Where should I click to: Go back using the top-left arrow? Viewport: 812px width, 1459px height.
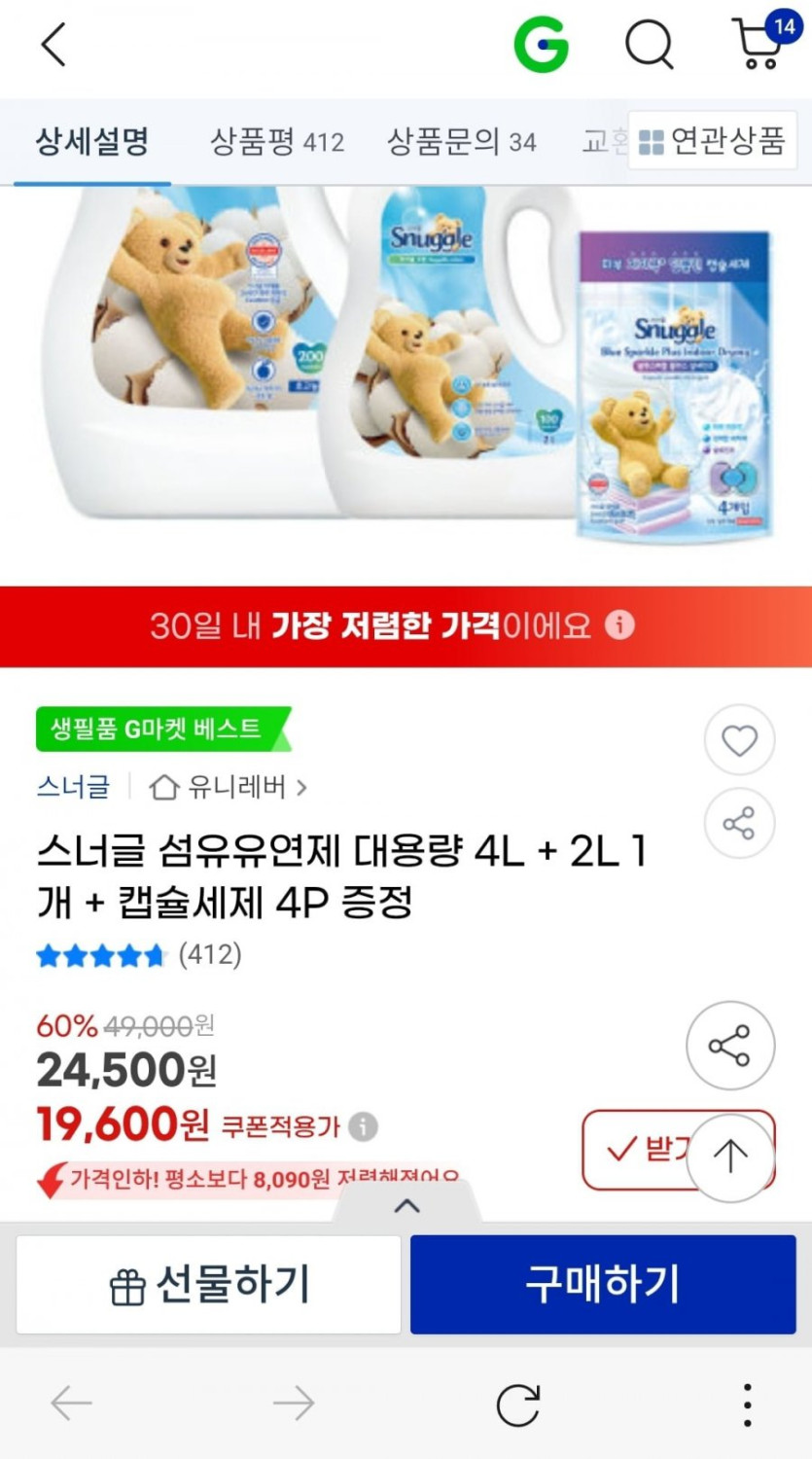click(x=53, y=44)
